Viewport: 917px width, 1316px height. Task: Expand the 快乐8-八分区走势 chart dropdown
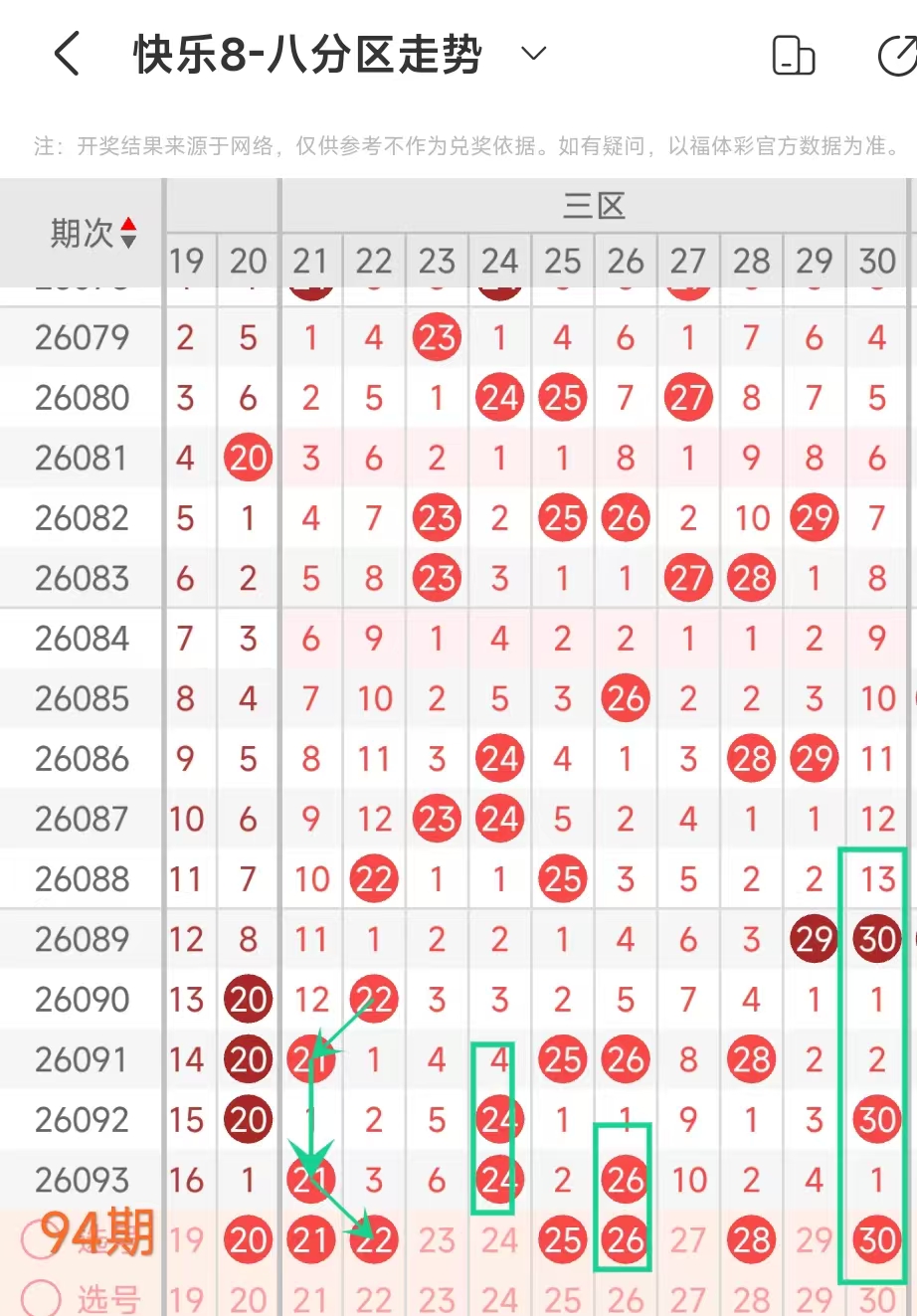pyautogui.click(x=534, y=54)
